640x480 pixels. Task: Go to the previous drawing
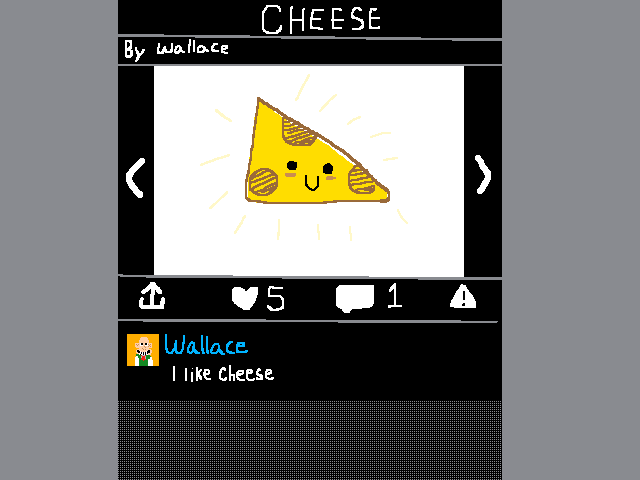(x=135, y=177)
